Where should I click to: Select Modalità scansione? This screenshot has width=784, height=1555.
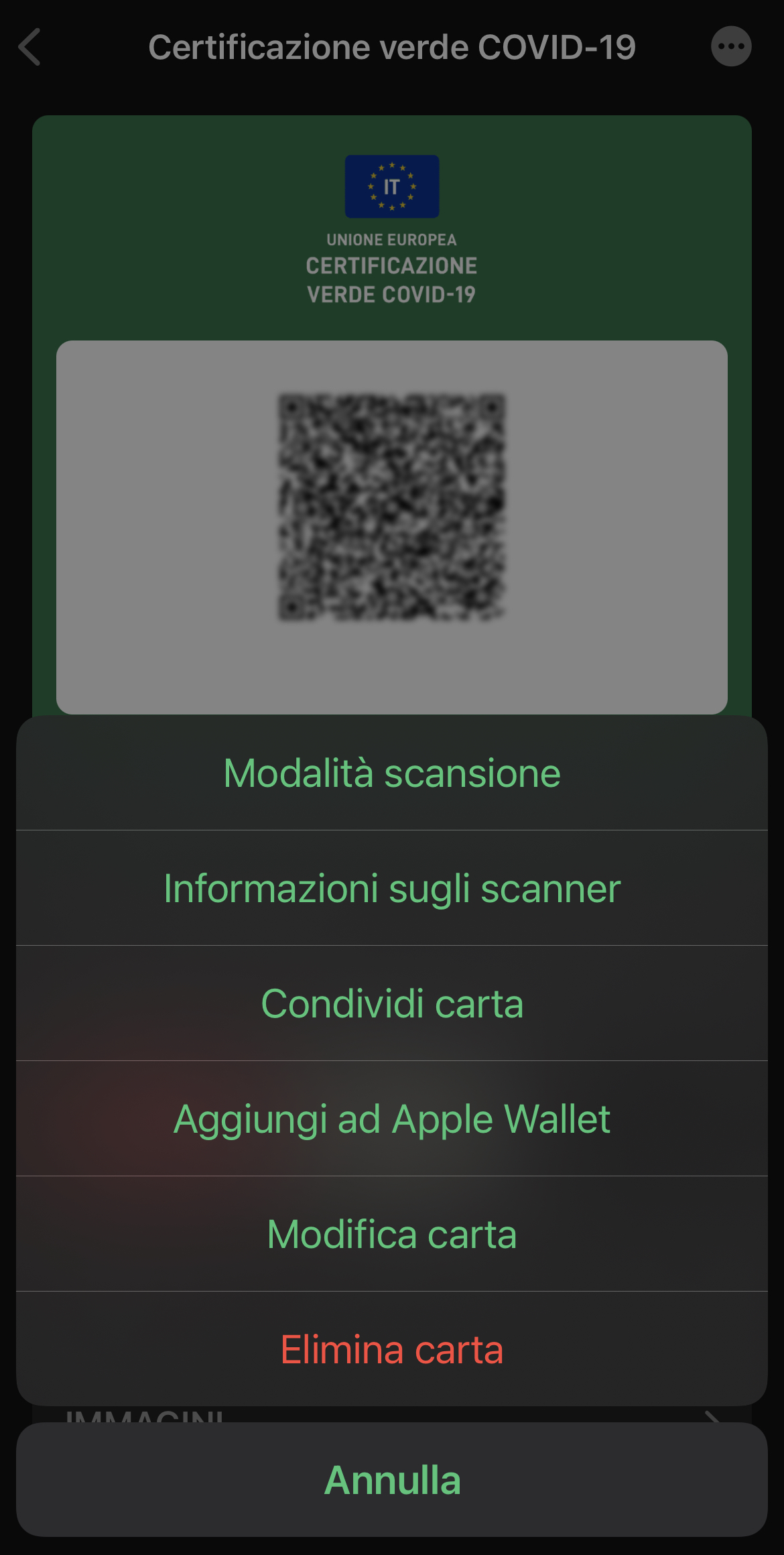(392, 773)
